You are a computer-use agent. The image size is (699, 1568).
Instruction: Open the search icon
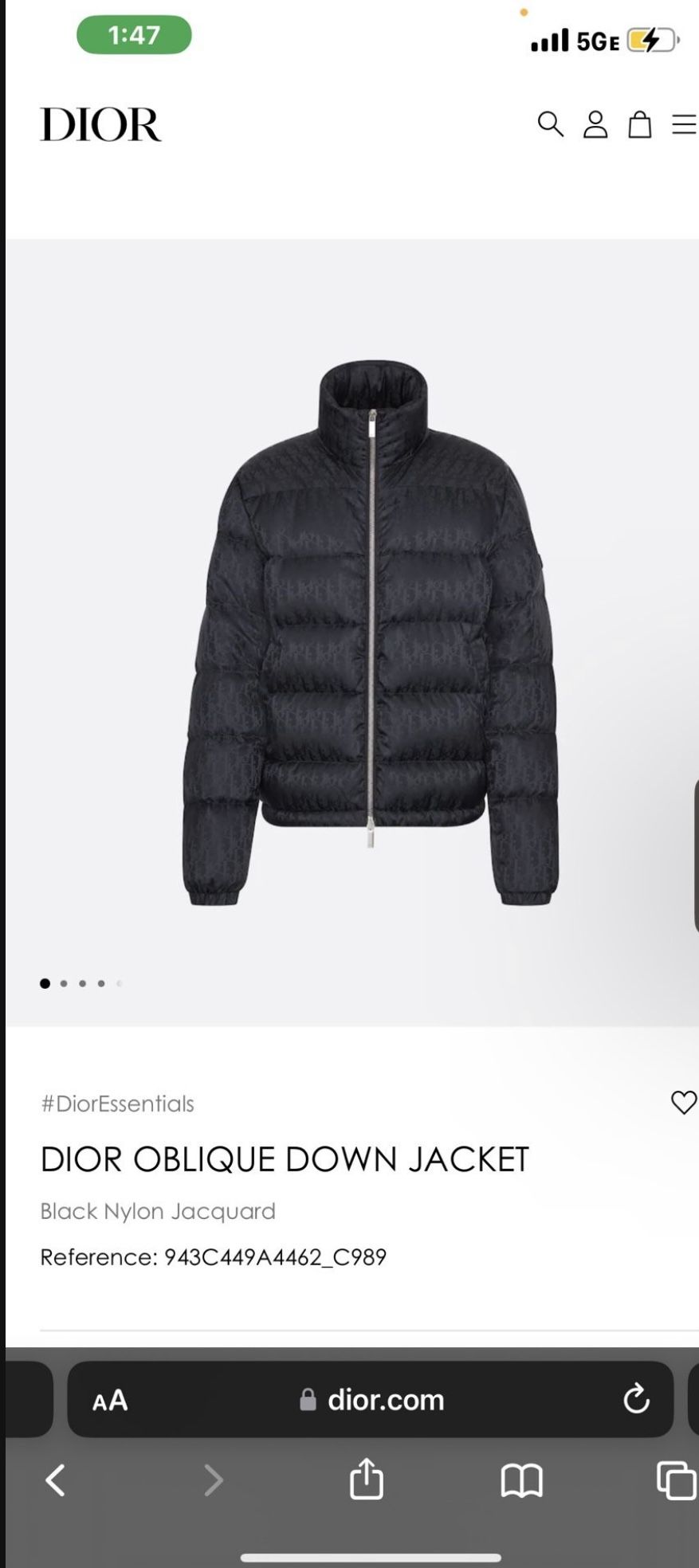pos(549,125)
